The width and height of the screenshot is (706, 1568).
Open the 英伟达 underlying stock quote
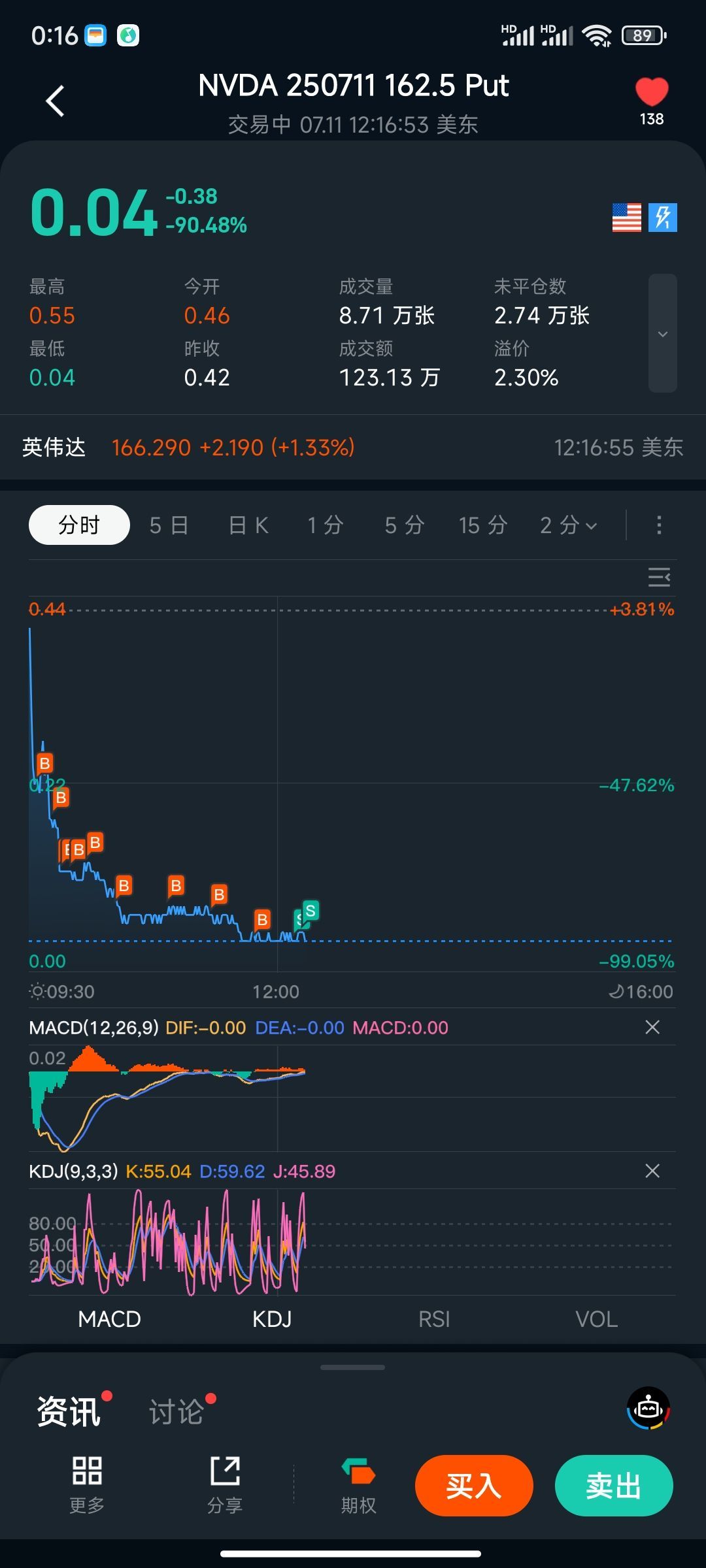188,448
